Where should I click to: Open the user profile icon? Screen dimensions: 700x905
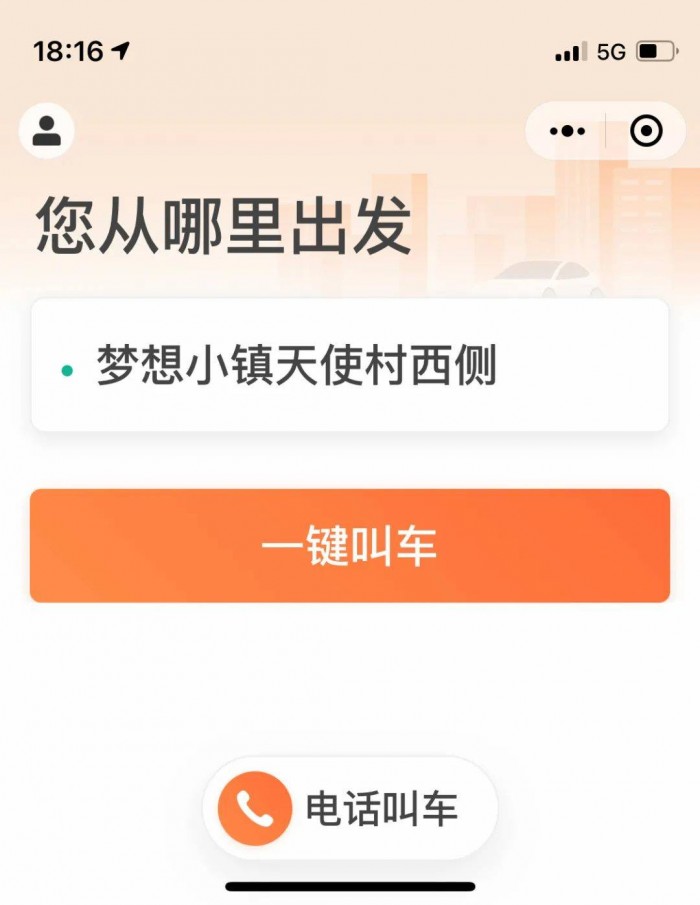coord(47,131)
